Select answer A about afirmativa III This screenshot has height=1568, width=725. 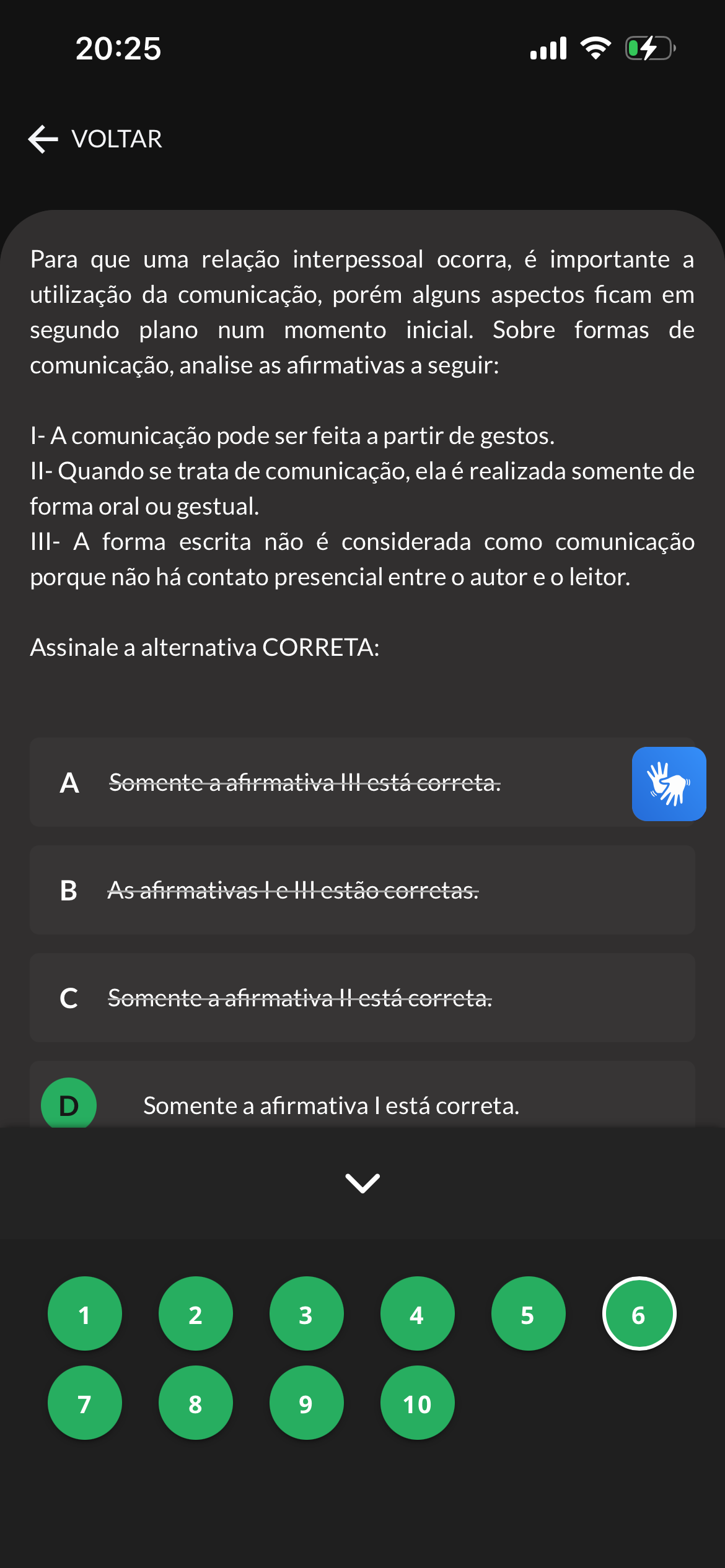[362, 782]
